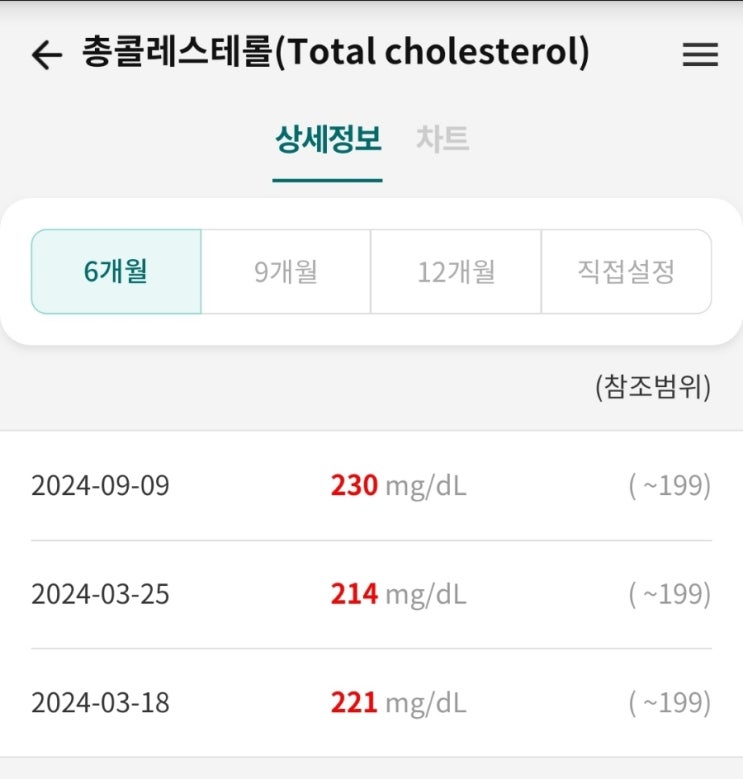Switch to the 차트 tab
Screen dimensions: 743x779
[442, 139]
